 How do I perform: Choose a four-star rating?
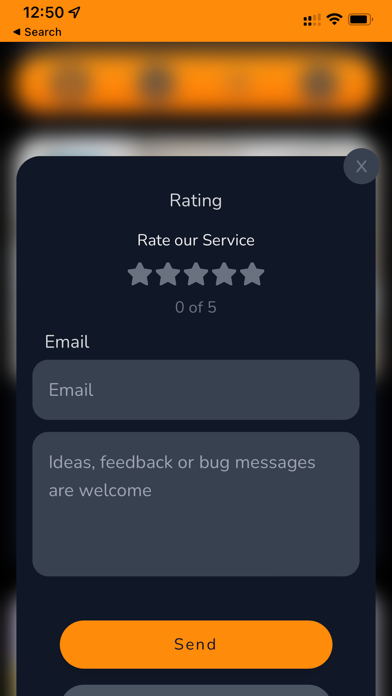pyautogui.click(x=224, y=274)
